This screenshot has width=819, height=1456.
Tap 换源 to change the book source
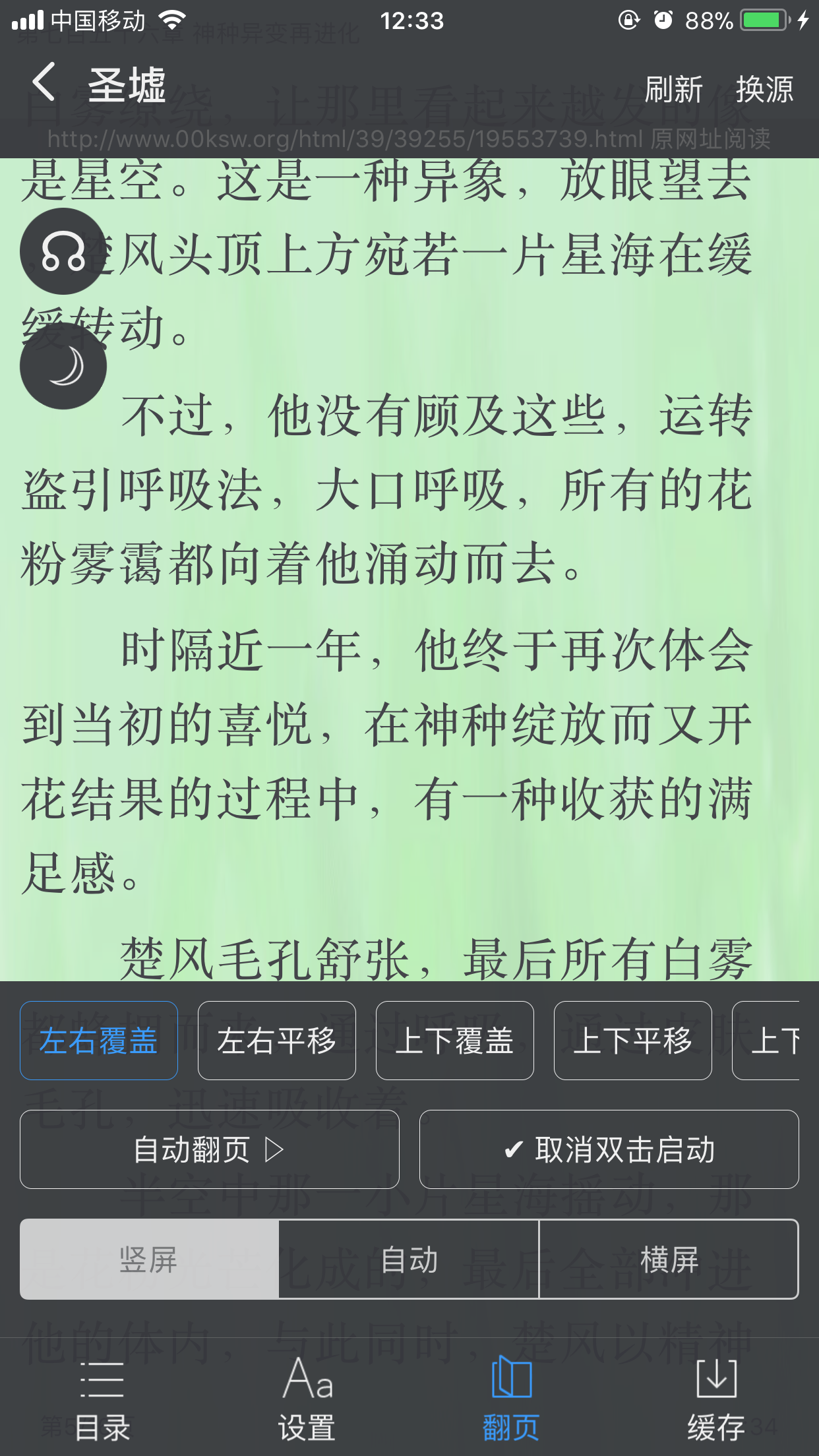764,90
